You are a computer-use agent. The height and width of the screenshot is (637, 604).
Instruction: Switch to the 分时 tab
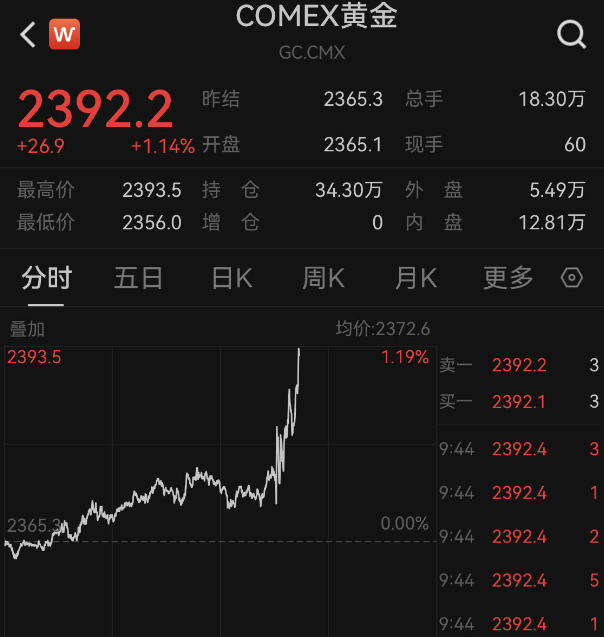[x=47, y=278]
